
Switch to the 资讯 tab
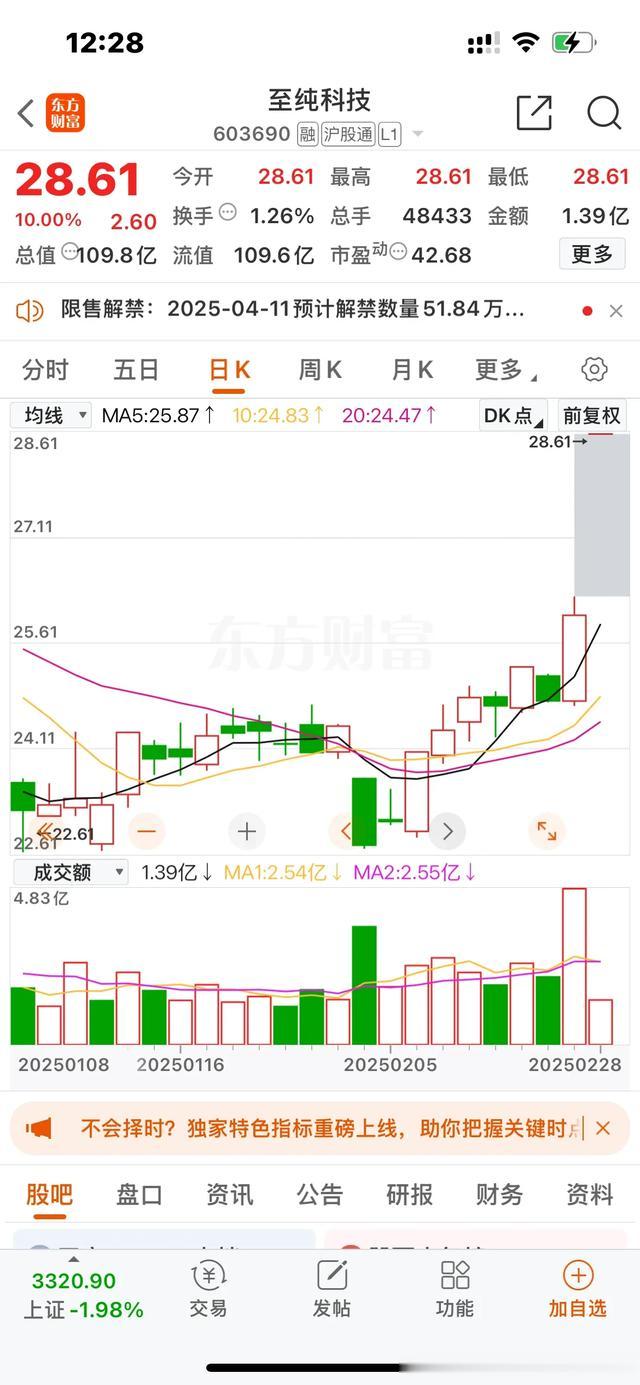pos(229,1194)
